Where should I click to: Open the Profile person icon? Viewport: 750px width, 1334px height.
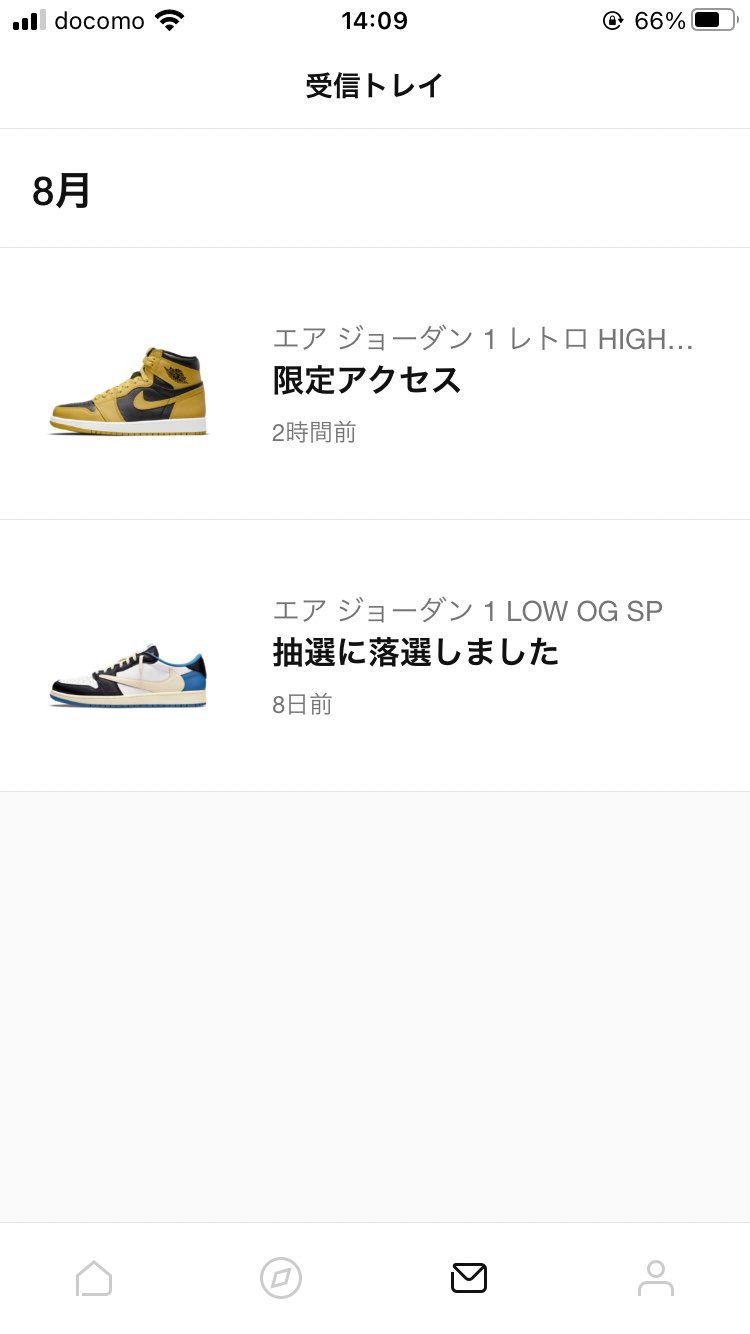click(x=656, y=1277)
